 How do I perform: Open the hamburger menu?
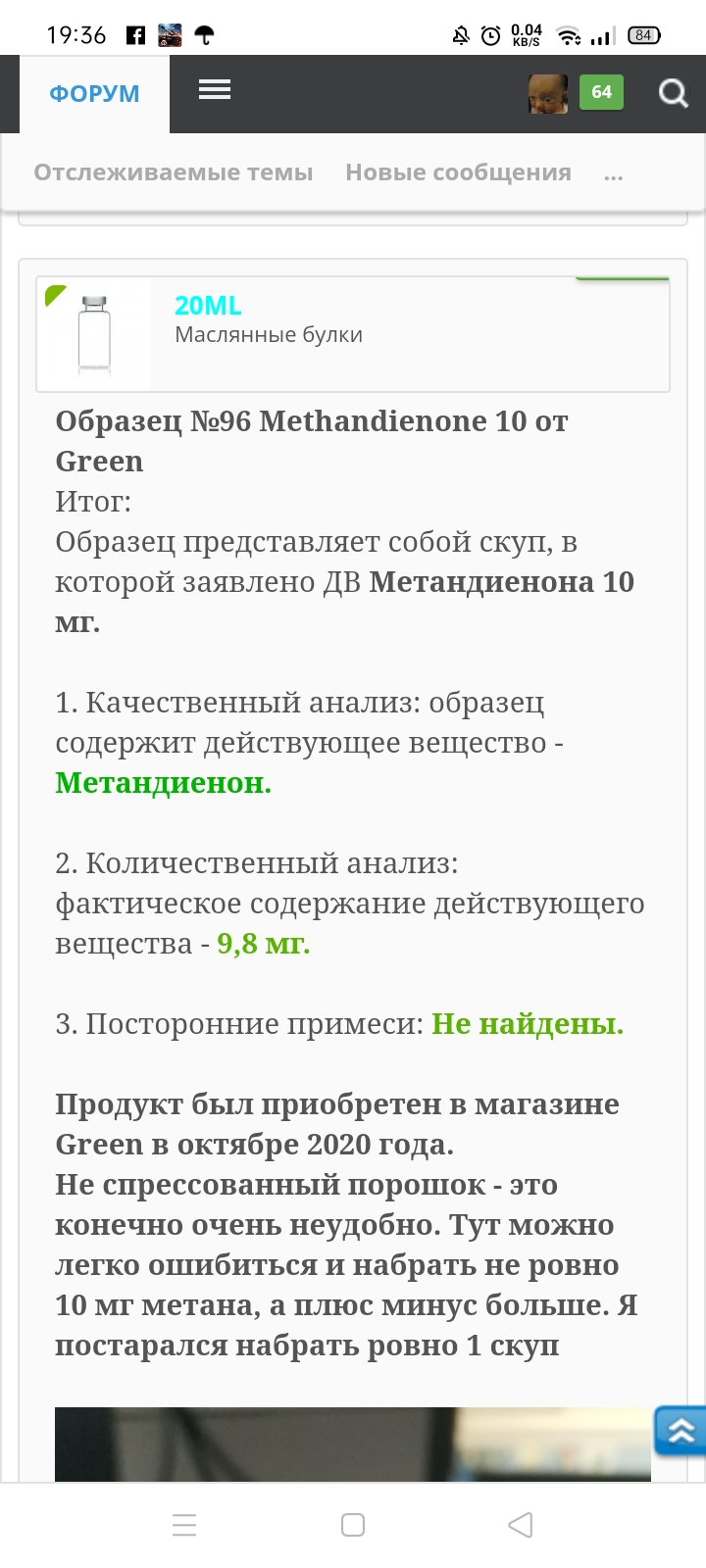pyautogui.click(x=214, y=90)
